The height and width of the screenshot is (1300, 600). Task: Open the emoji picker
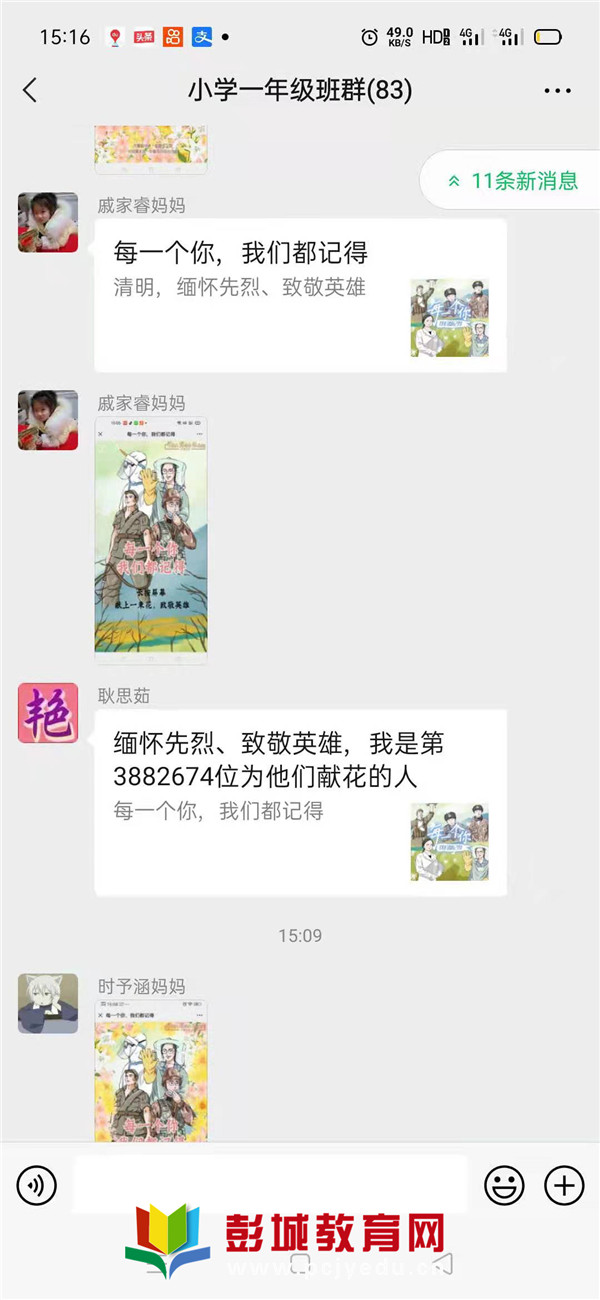(504, 1186)
